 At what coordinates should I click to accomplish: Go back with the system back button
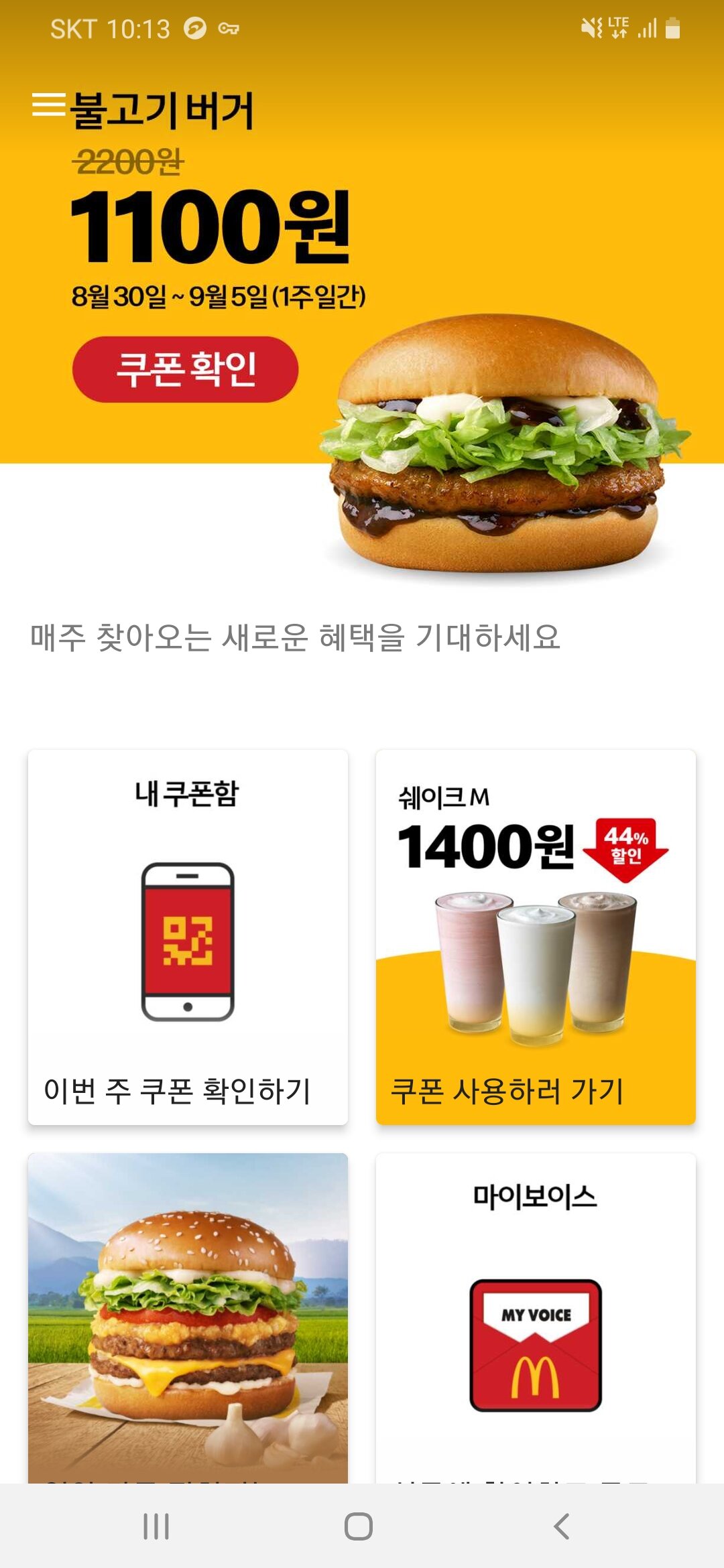click(x=562, y=1526)
